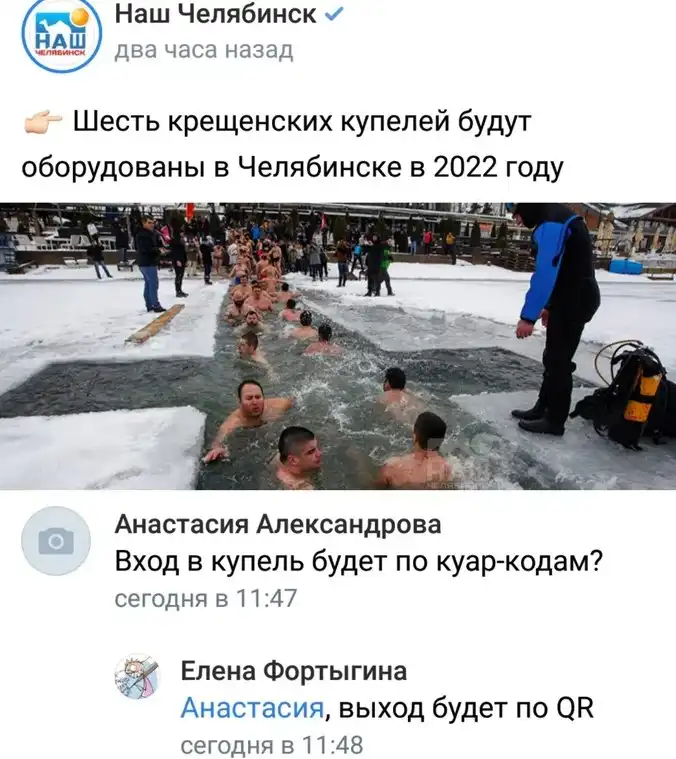Open the Наш Челябинск community name link
This screenshot has width=676, height=759.
coord(216,14)
